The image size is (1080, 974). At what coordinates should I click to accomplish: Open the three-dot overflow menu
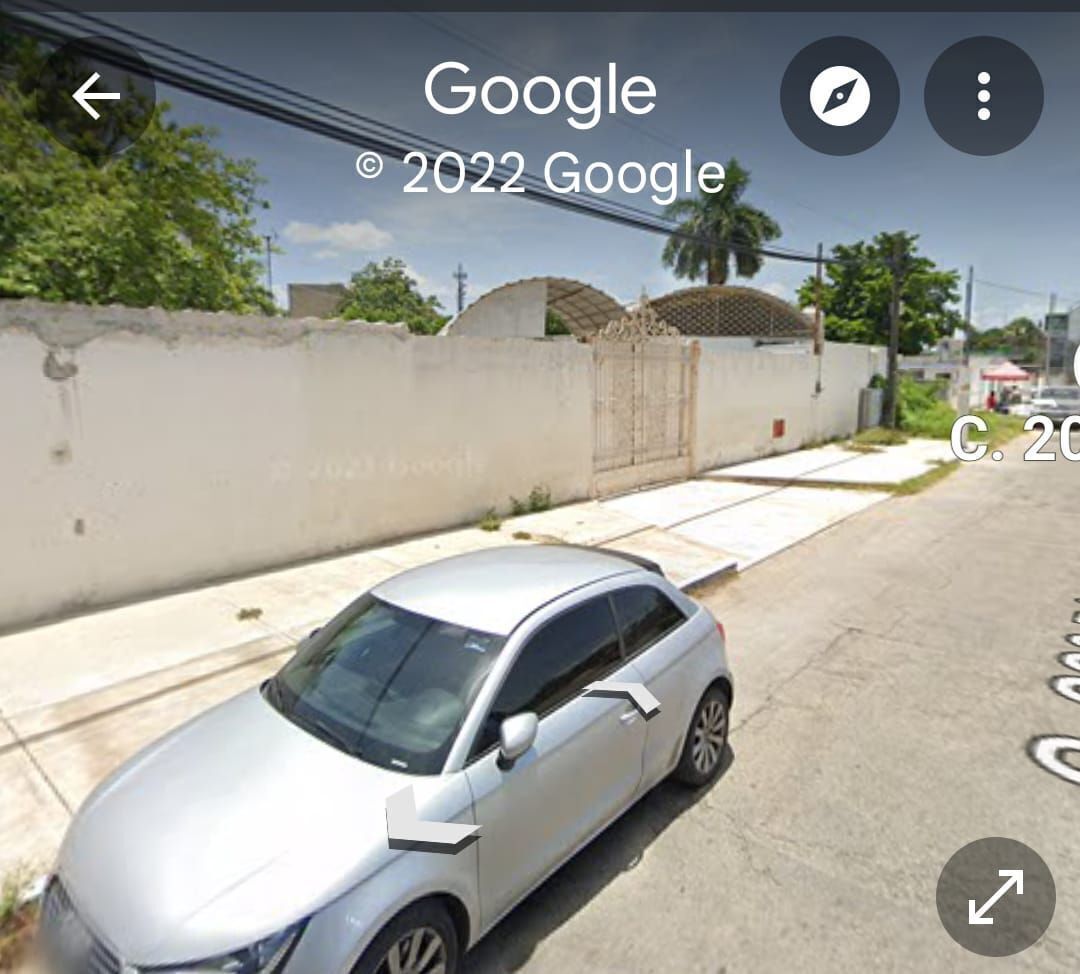click(x=983, y=96)
